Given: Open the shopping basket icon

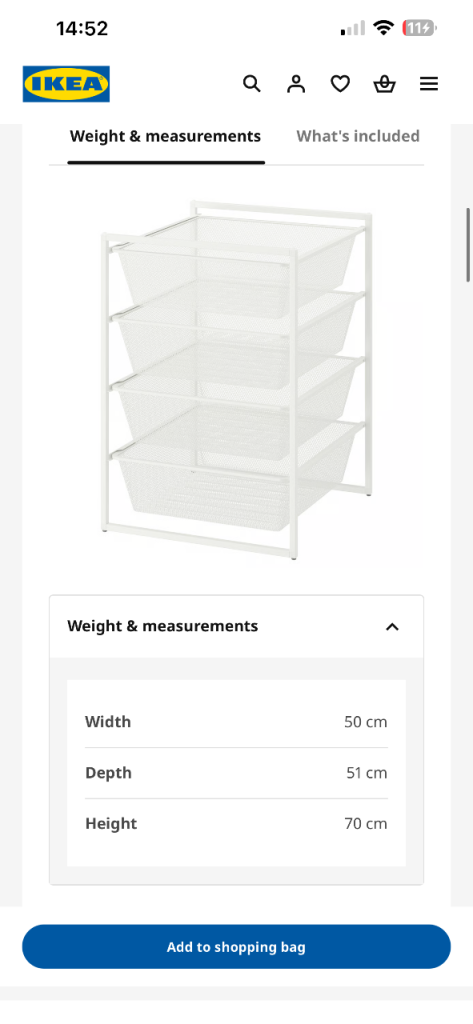Looking at the screenshot, I should 384,84.
